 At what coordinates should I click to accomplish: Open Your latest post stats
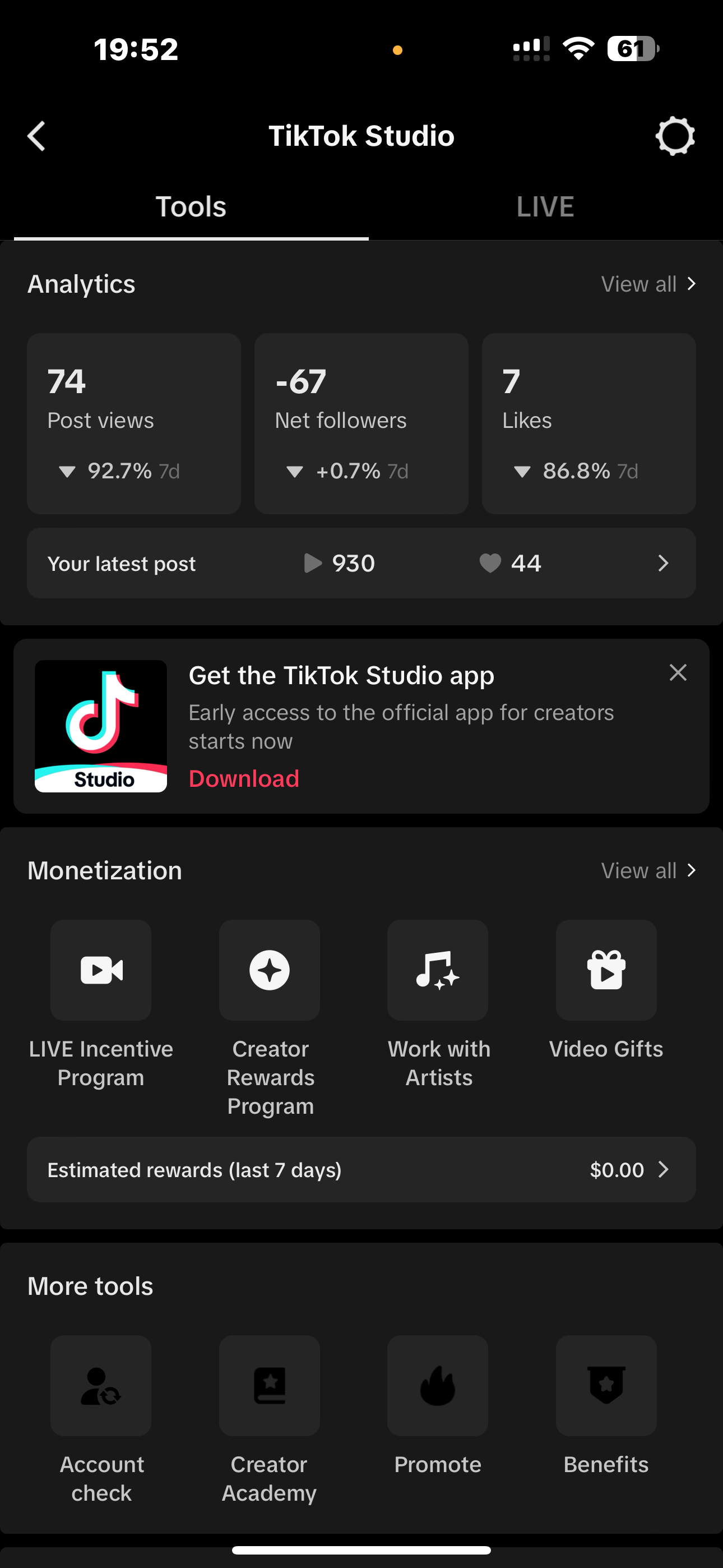coord(361,563)
